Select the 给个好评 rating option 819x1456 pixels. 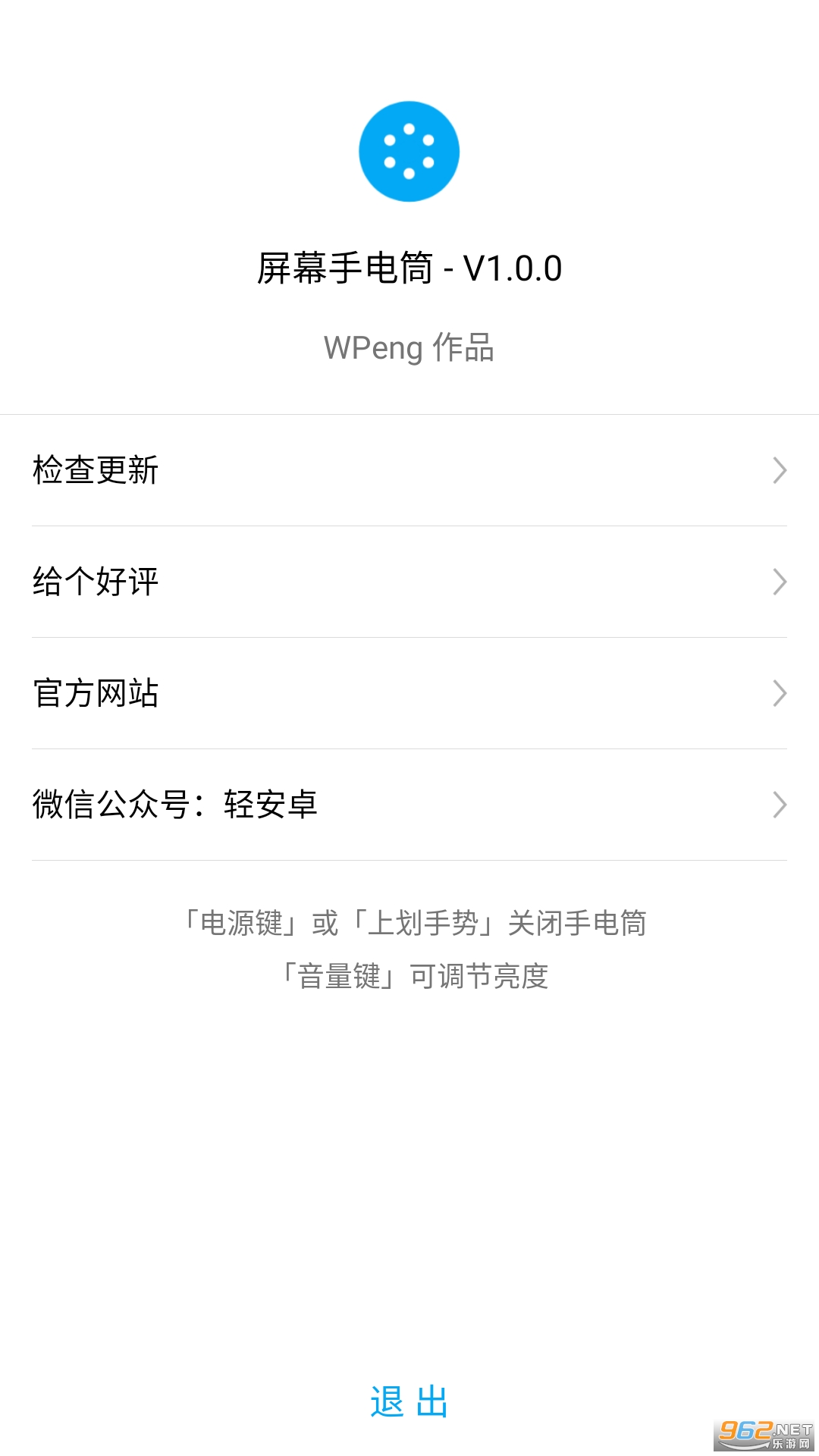(x=303, y=582)
